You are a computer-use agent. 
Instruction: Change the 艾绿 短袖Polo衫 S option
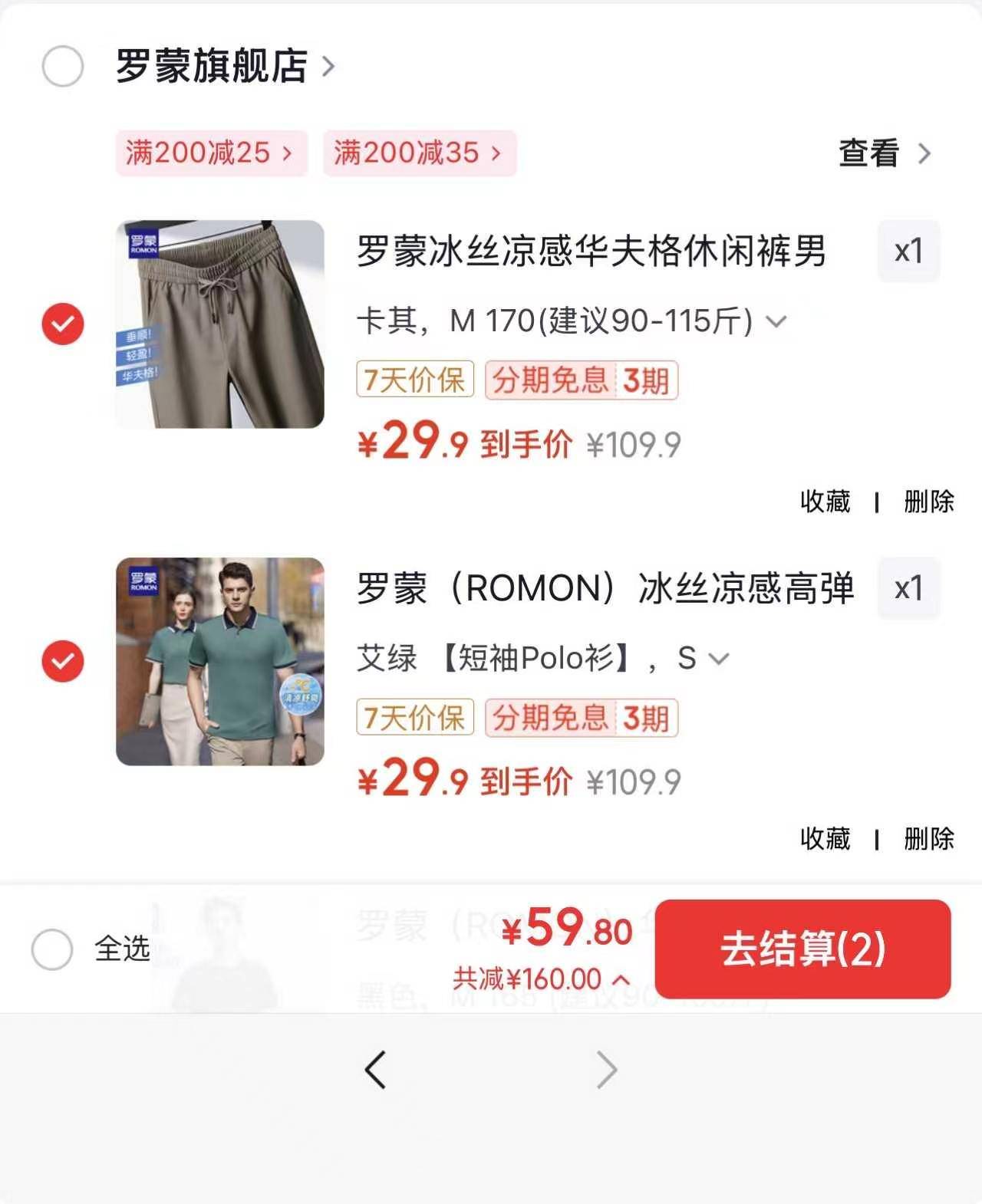point(542,659)
